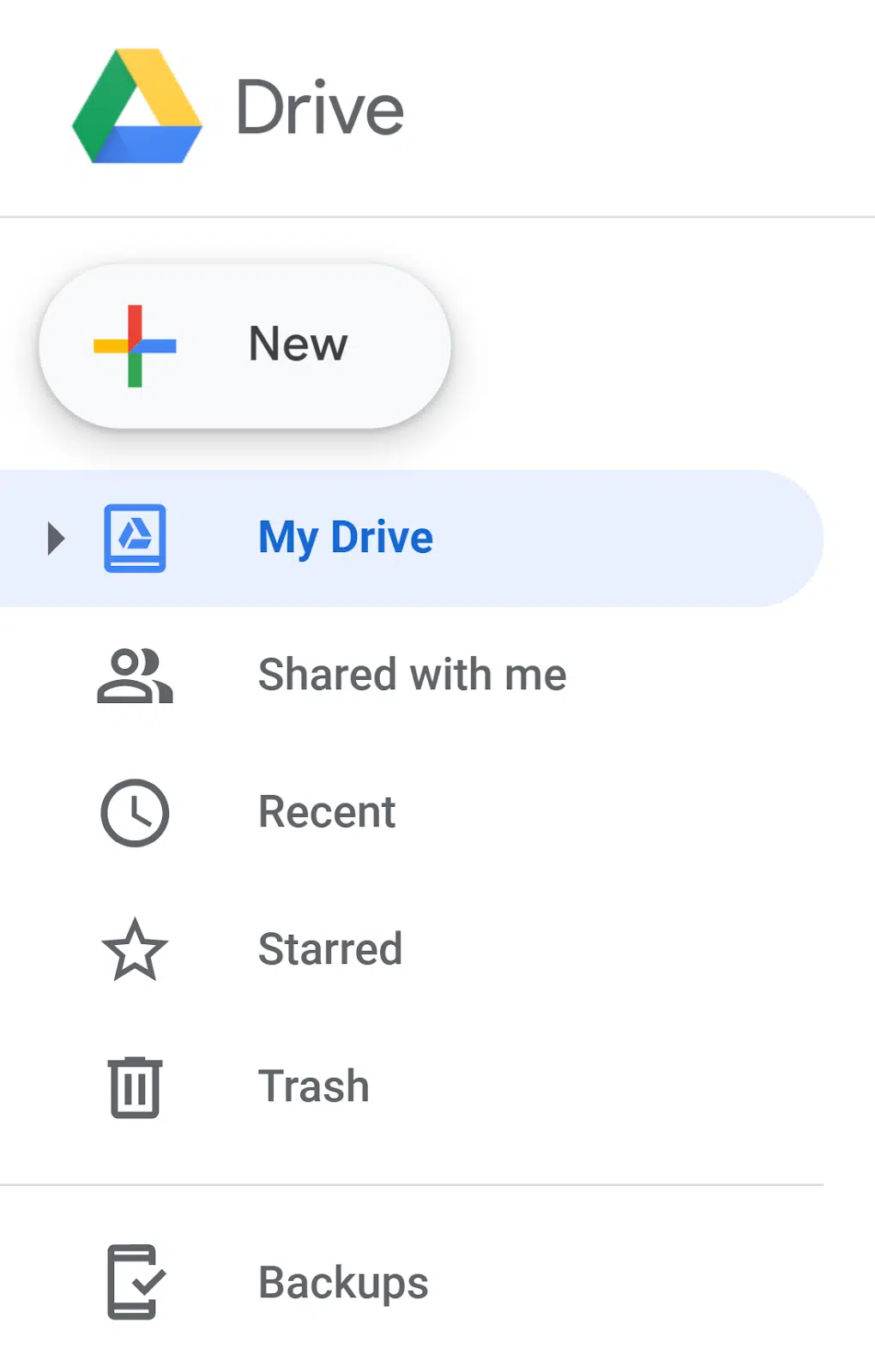Click the Trash bin icon

tap(135, 1087)
